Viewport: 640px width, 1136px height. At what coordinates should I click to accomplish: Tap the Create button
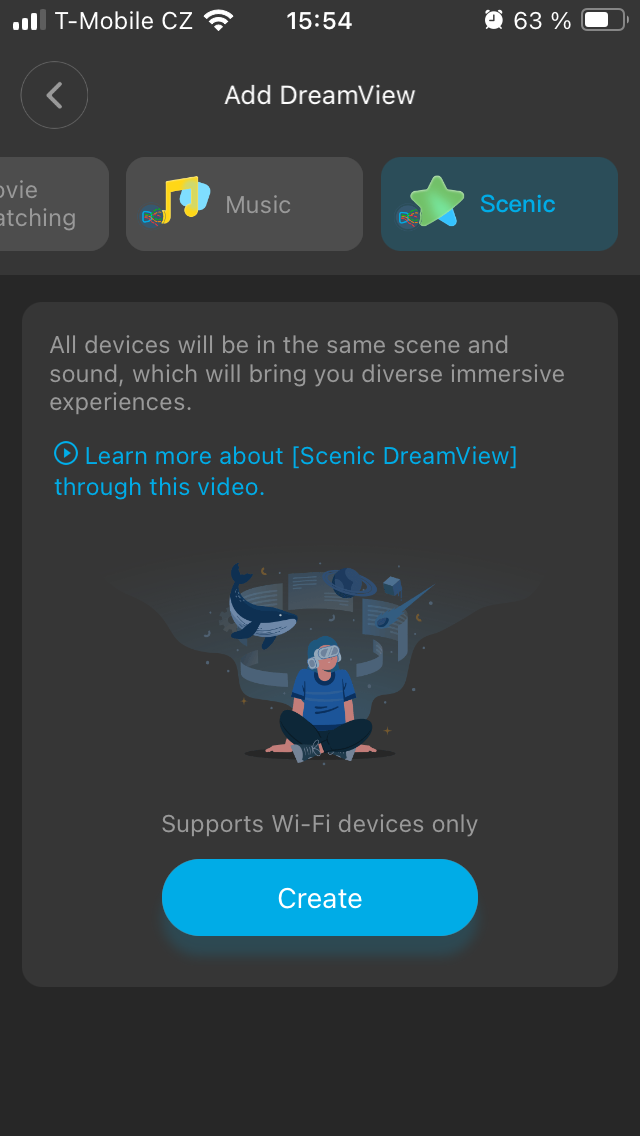tap(320, 898)
